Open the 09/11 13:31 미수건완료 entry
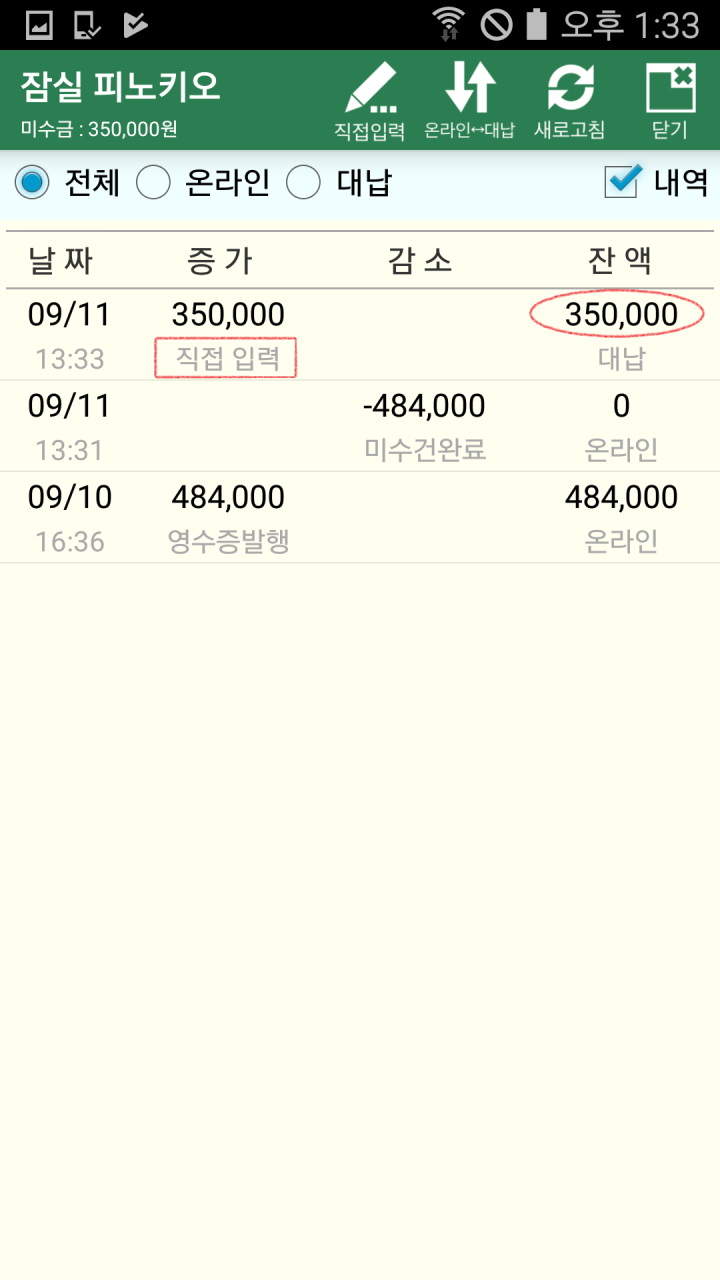This screenshot has width=720, height=1280. coord(360,427)
